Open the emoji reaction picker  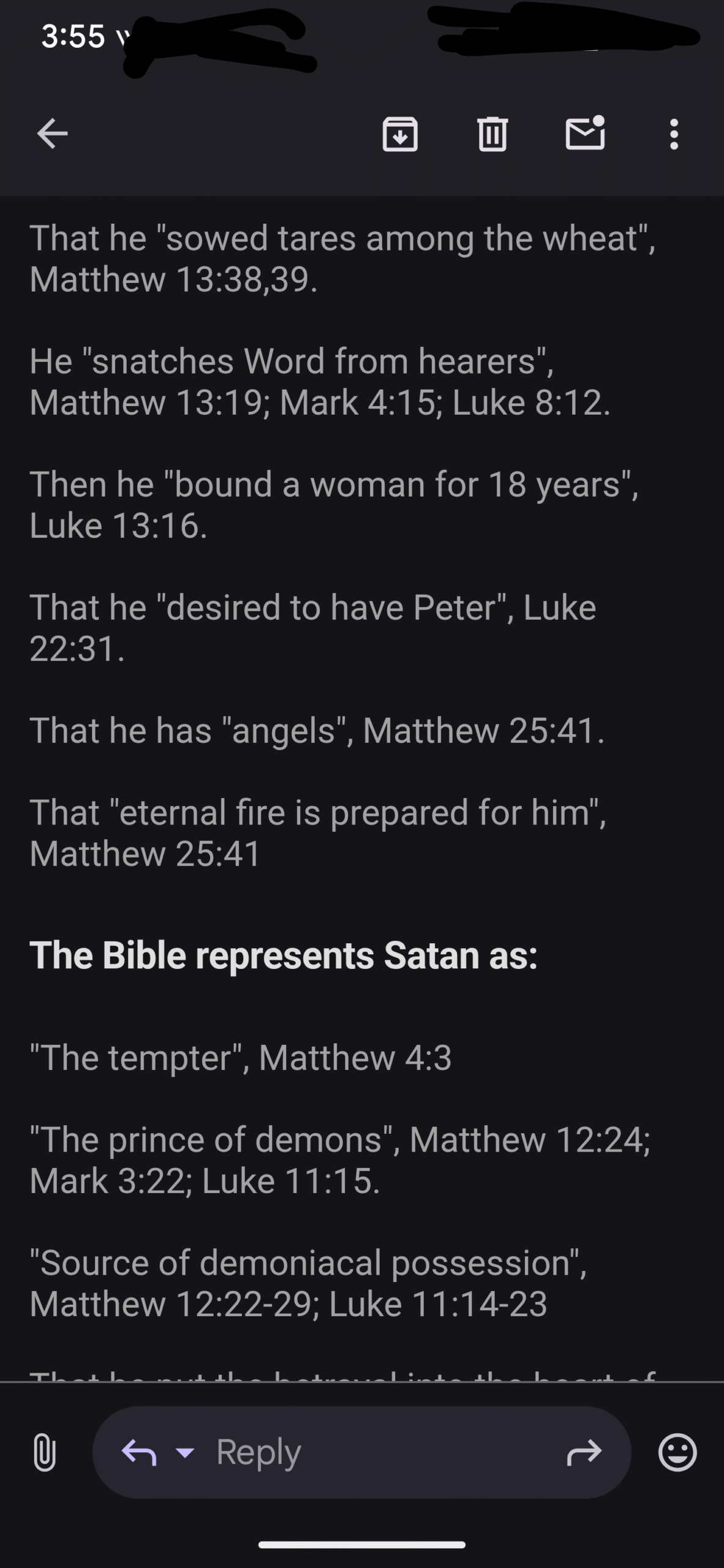click(x=677, y=1452)
